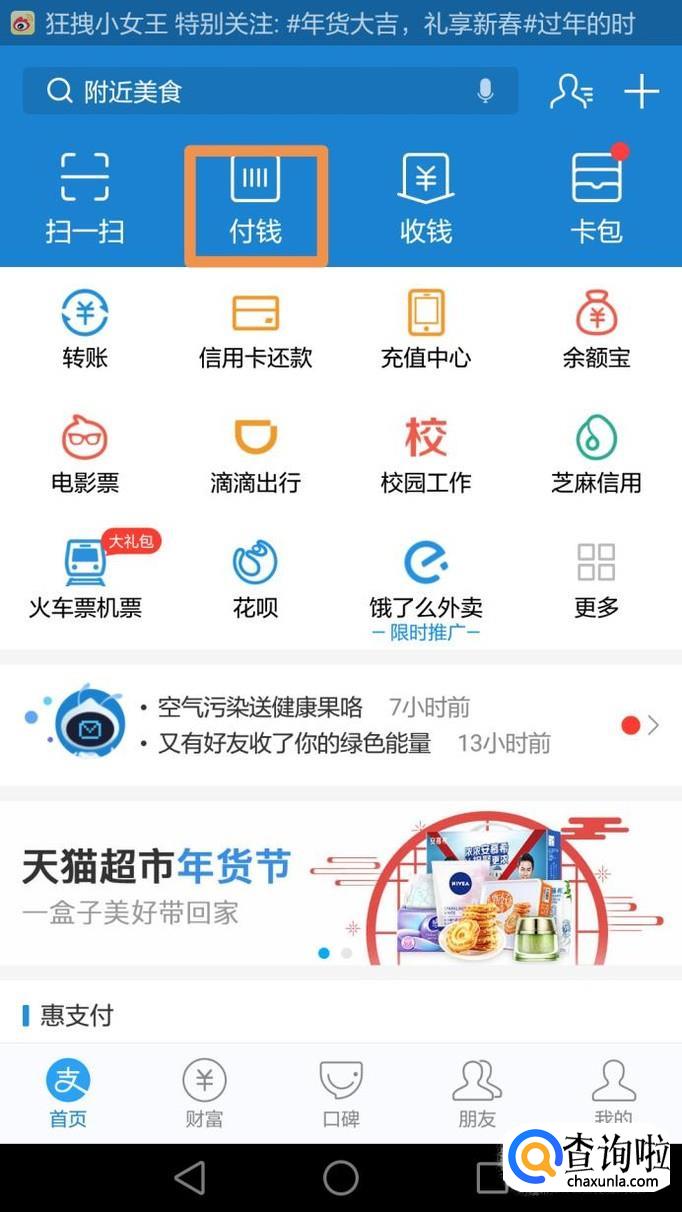Open the plus menu in the top bar
Image resolution: width=682 pixels, height=1212 pixels.
(641, 92)
